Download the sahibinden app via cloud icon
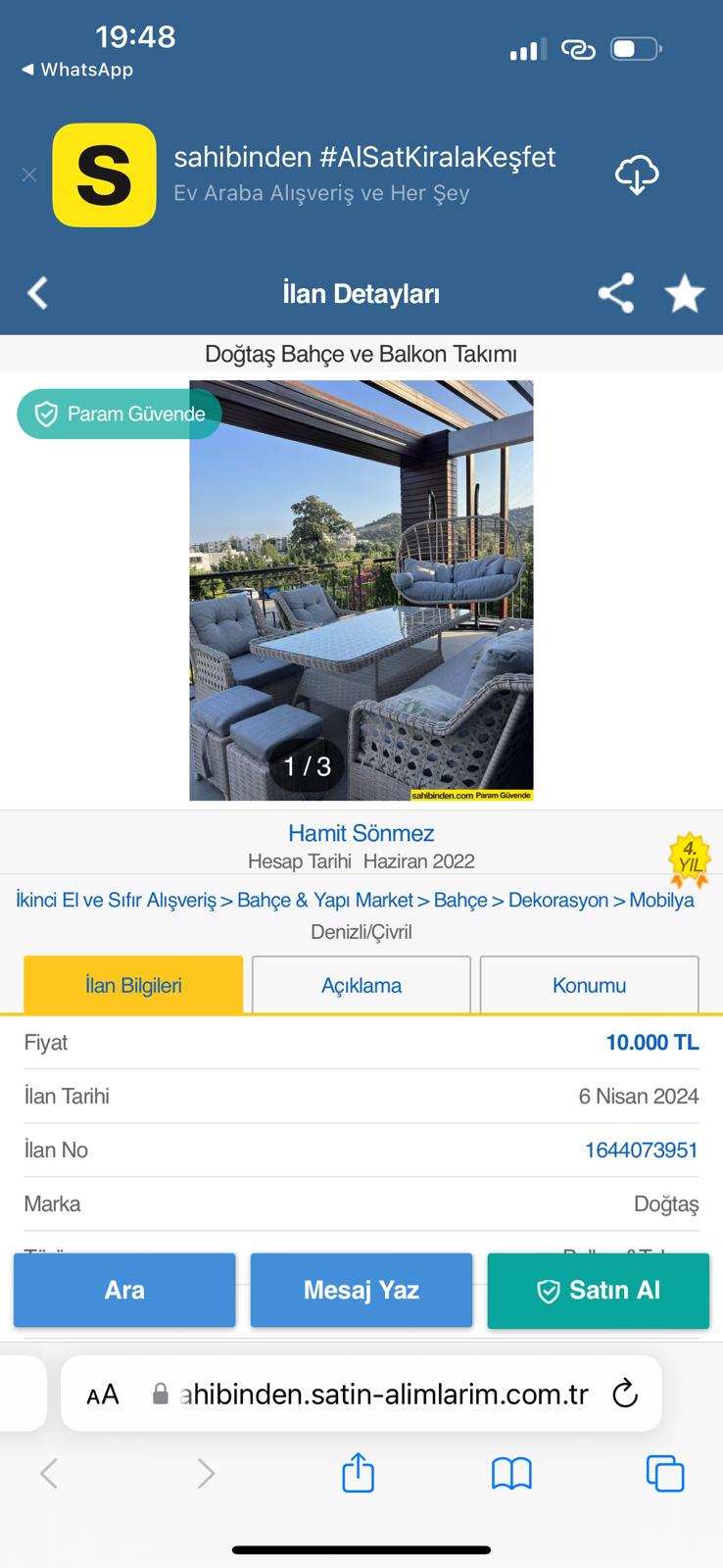 [x=636, y=175]
